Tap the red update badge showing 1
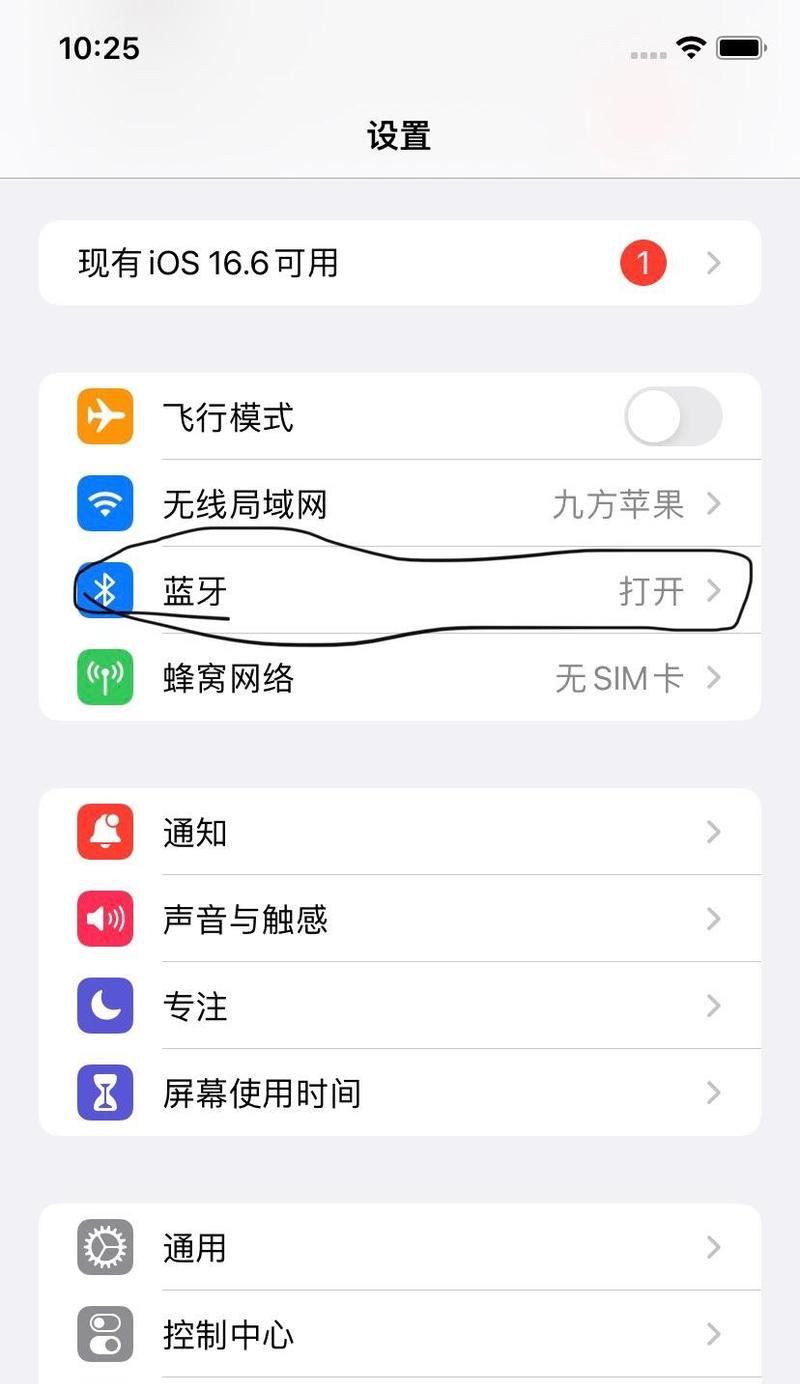800x1384 pixels. (x=643, y=262)
